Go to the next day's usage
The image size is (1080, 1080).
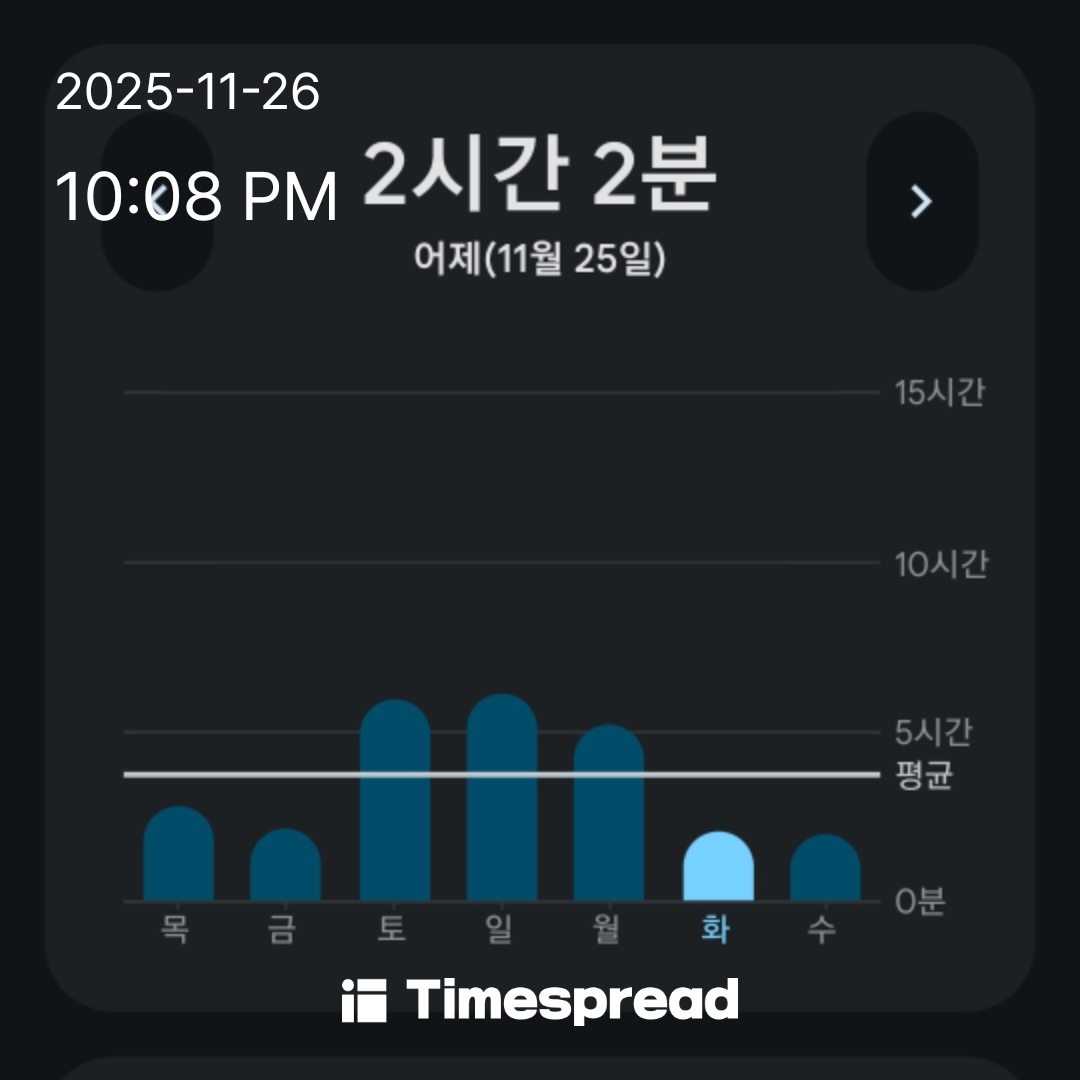coord(921,201)
